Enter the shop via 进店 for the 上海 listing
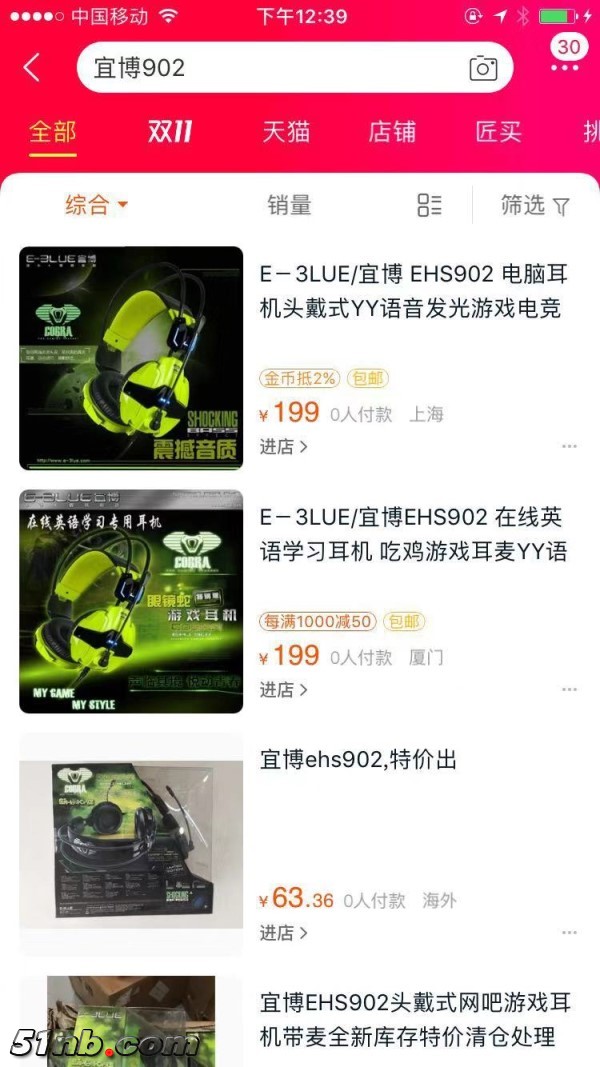This screenshot has width=600, height=1067. pyautogui.click(x=283, y=447)
